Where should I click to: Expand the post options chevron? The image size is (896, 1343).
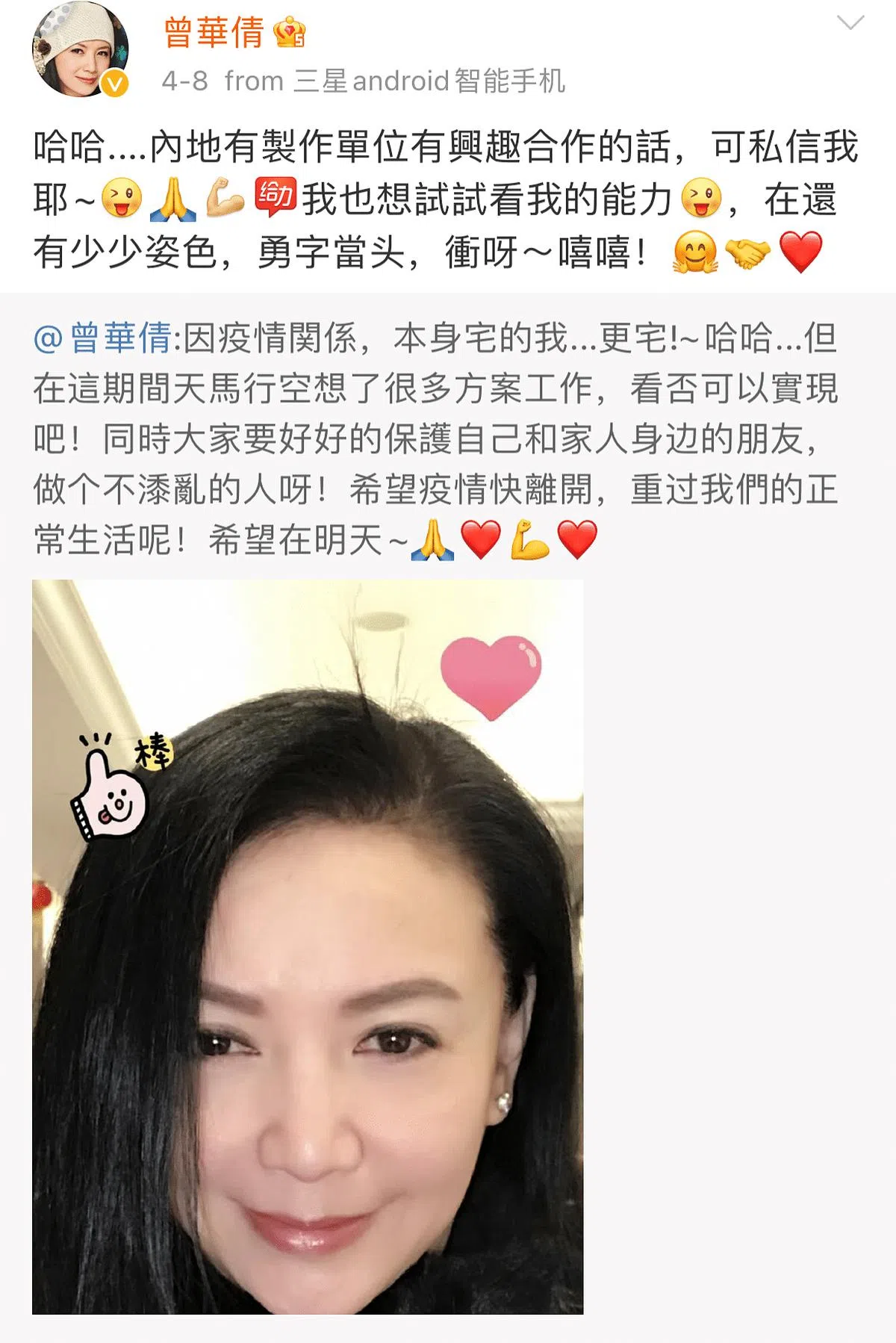pyautogui.click(x=850, y=23)
